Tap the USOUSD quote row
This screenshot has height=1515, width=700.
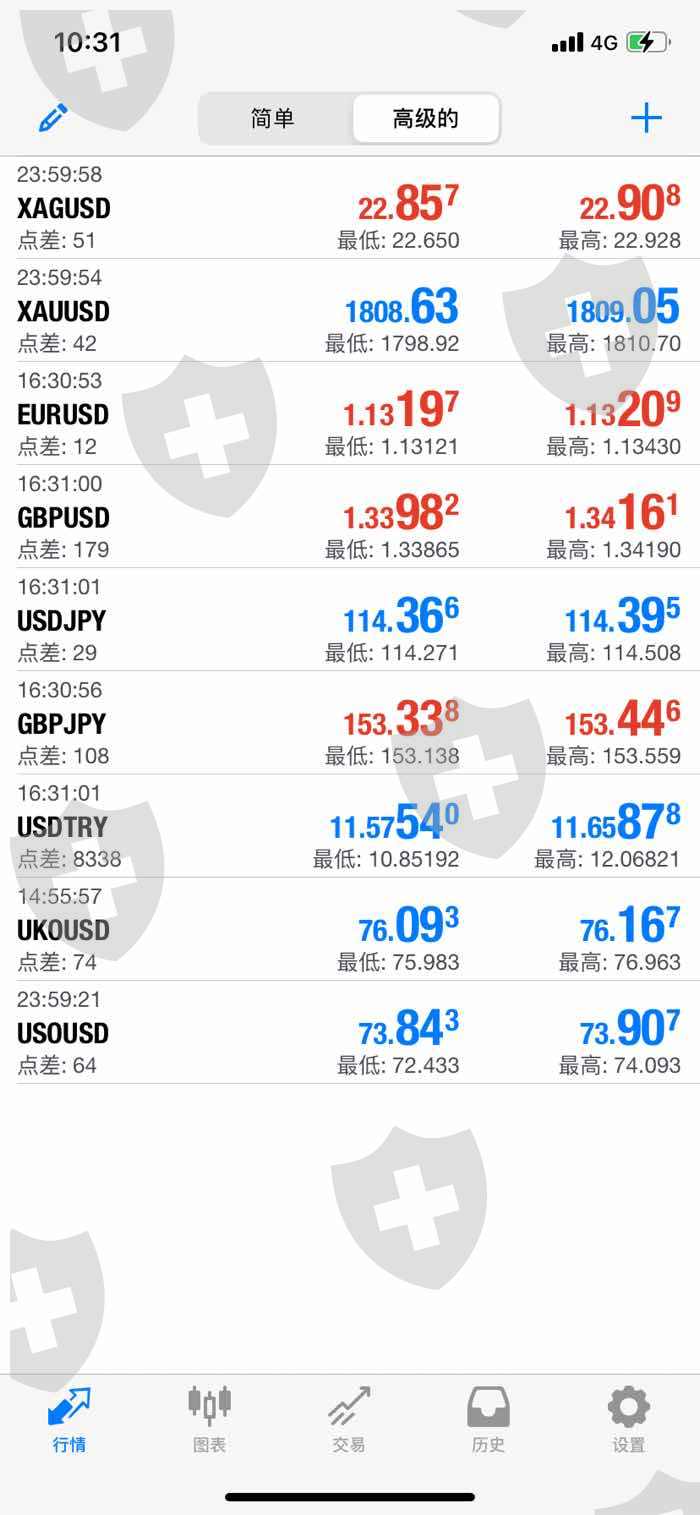[x=350, y=1032]
